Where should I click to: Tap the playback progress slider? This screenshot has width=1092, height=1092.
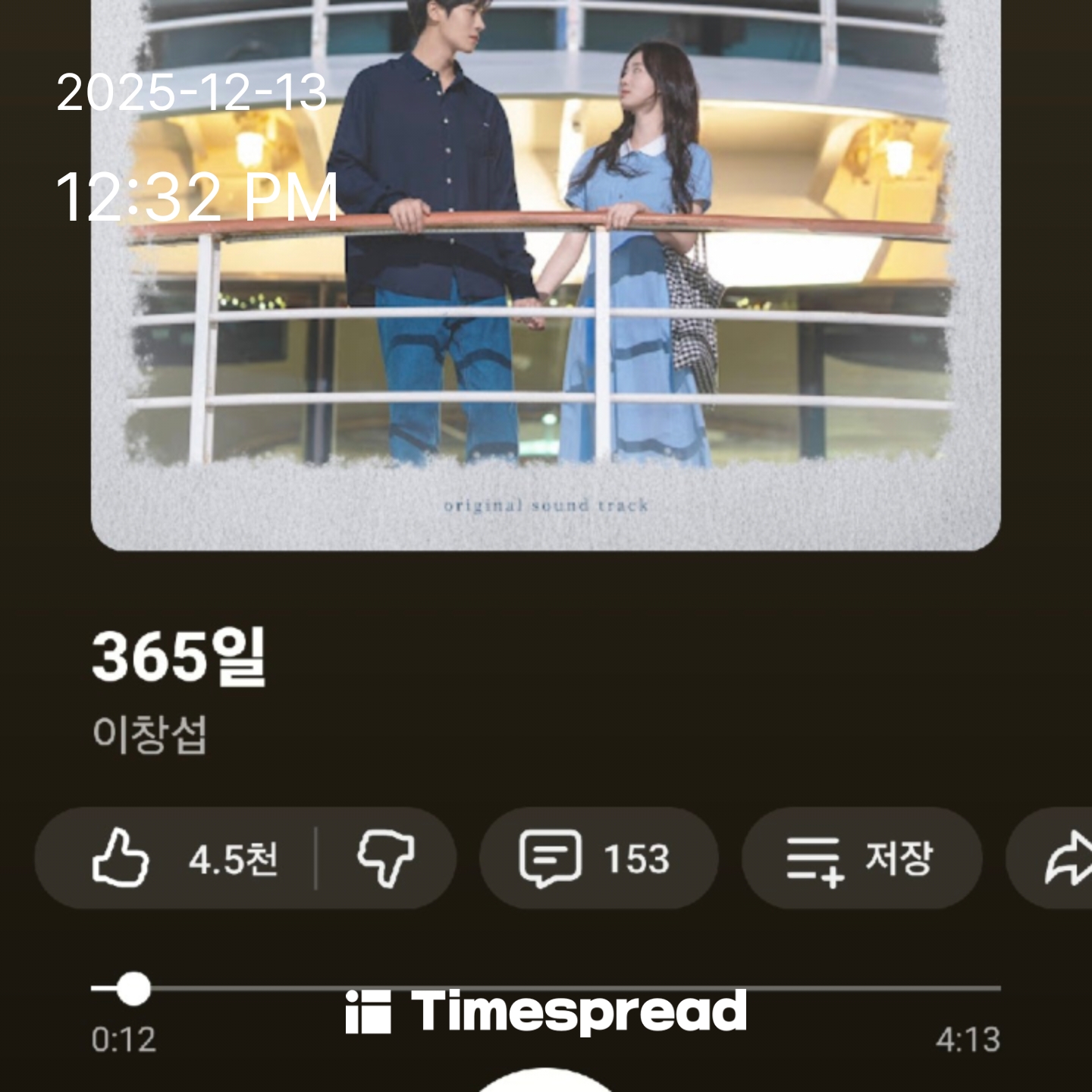coord(546,989)
